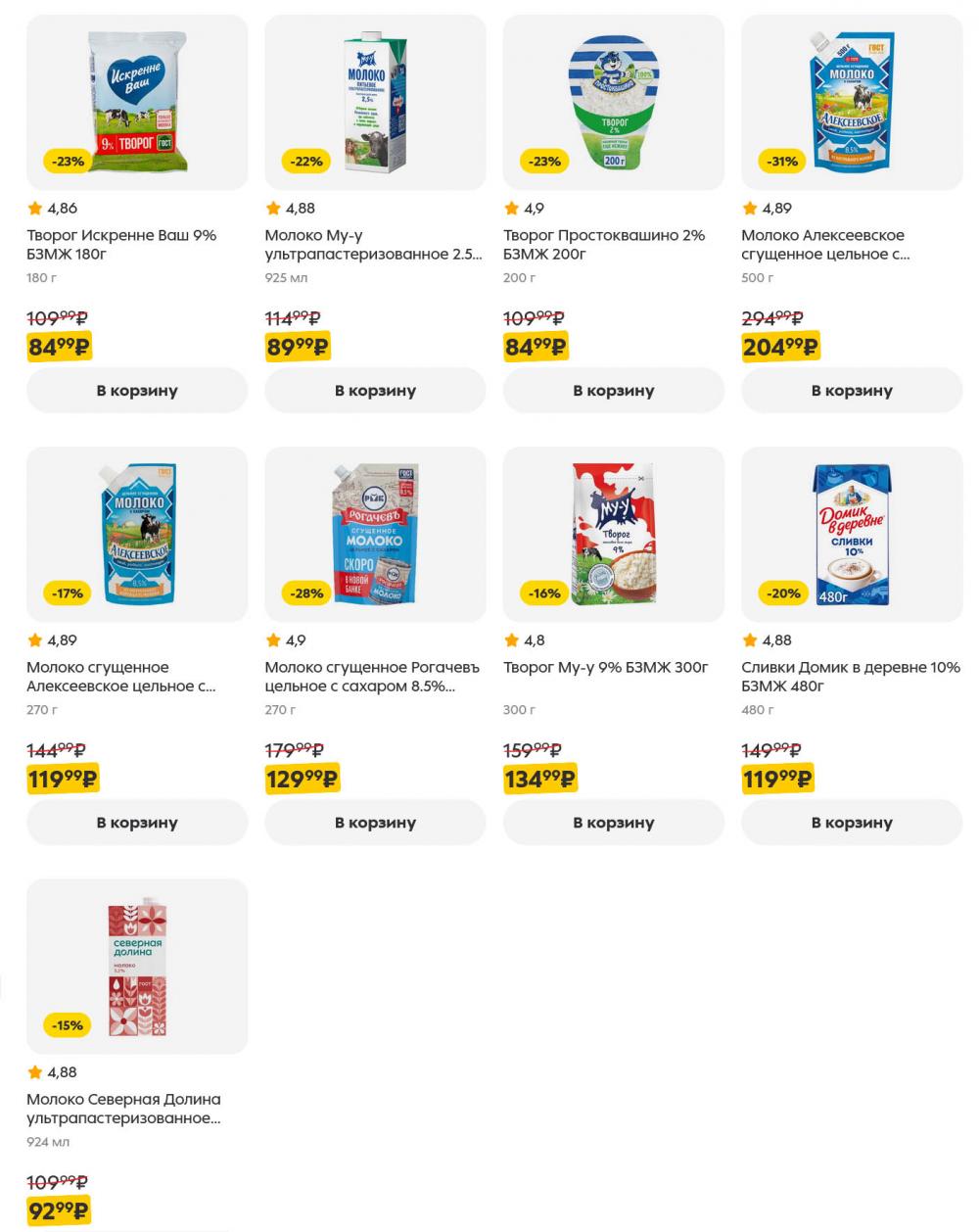Open Молоко Алексеевское сгущенное 500 г image
979x1232 pixels.
click(852, 102)
